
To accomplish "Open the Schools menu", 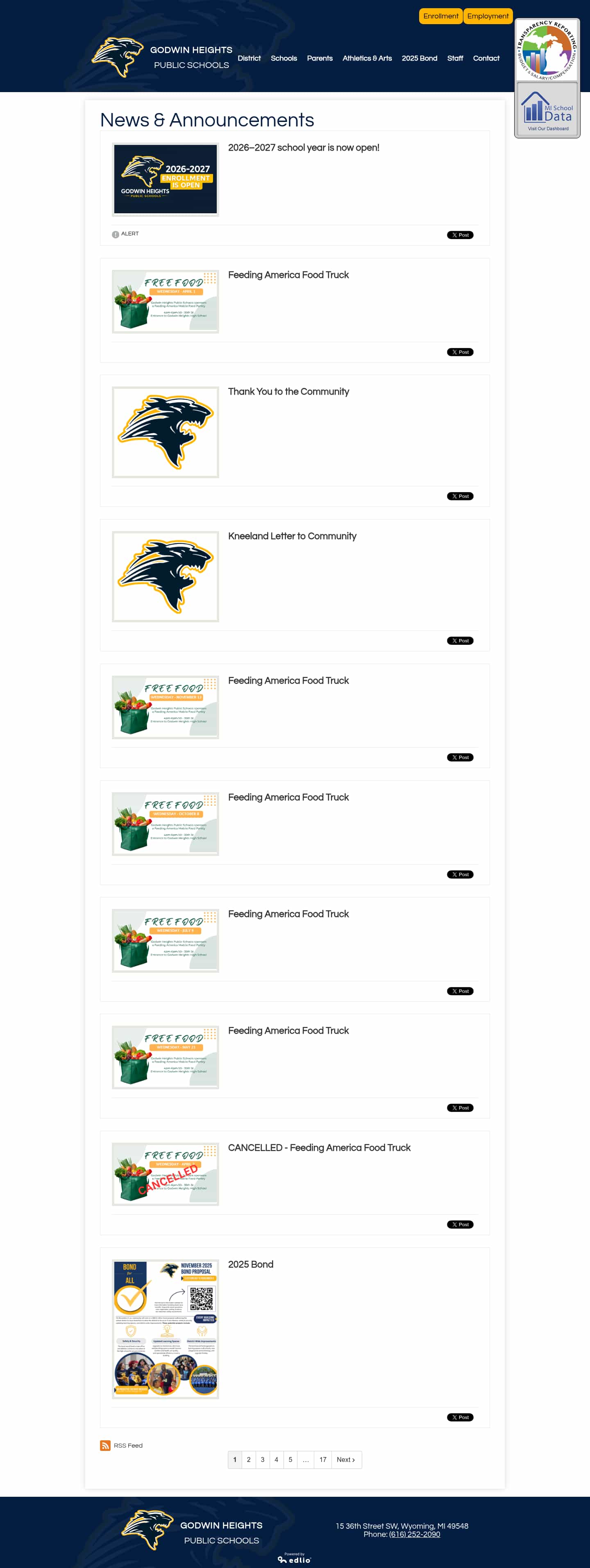I will 283,59.
